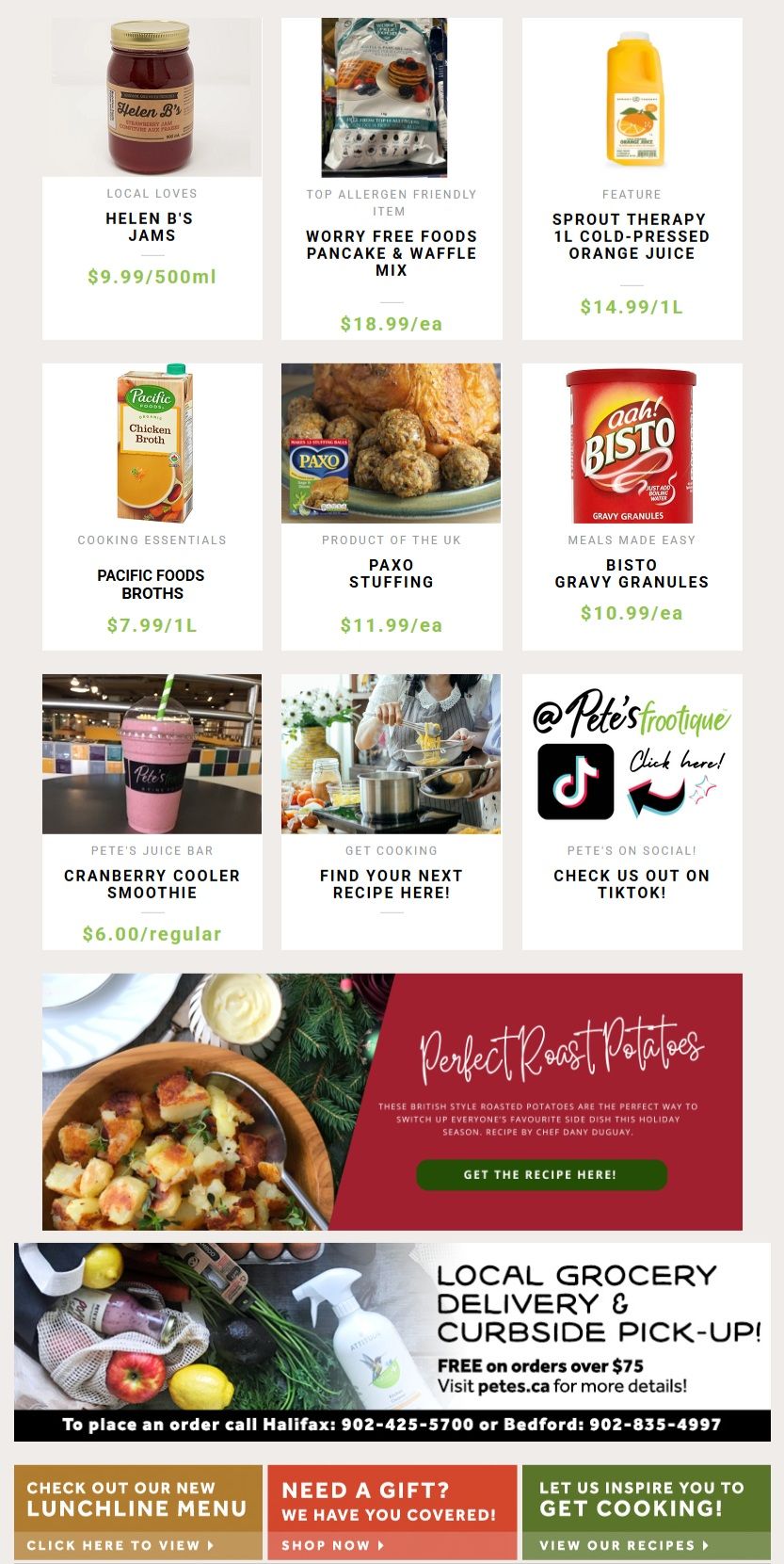Viewport: 784px width, 1564px height.
Task: Tap Shop Now under Need a Gift
Action: click(333, 1544)
